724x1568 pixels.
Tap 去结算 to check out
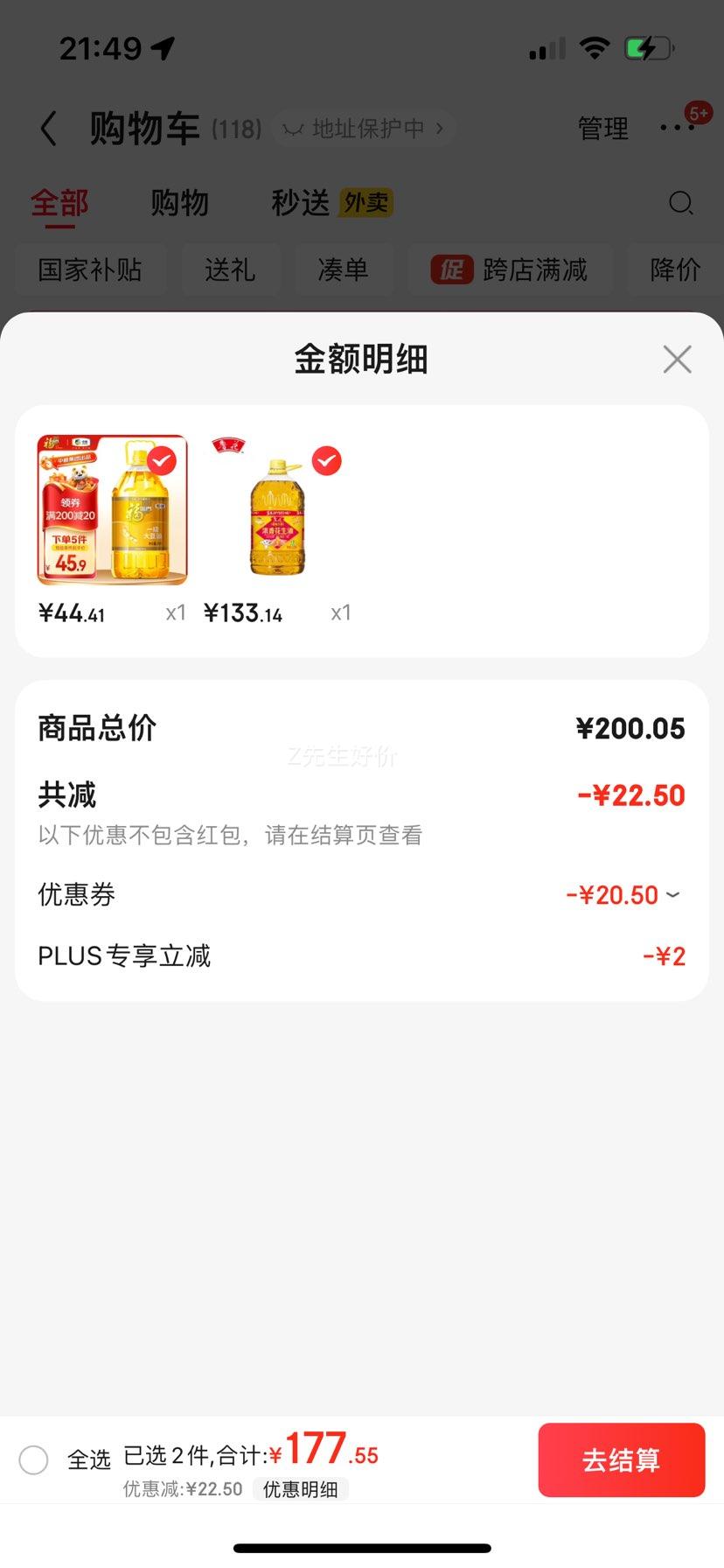click(x=622, y=1459)
